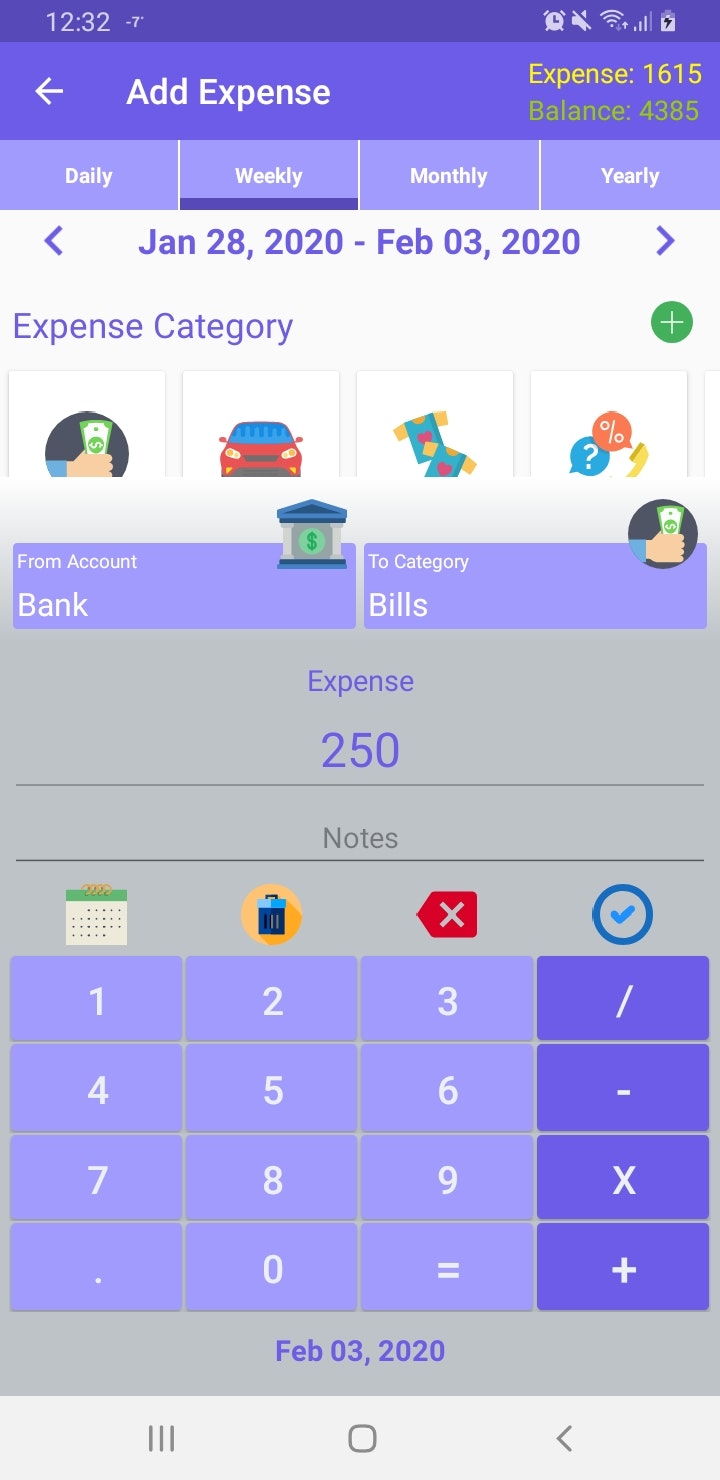The width and height of the screenshot is (720, 1480).
Task: Add a new category with the green plus
Action: (671, 322)
